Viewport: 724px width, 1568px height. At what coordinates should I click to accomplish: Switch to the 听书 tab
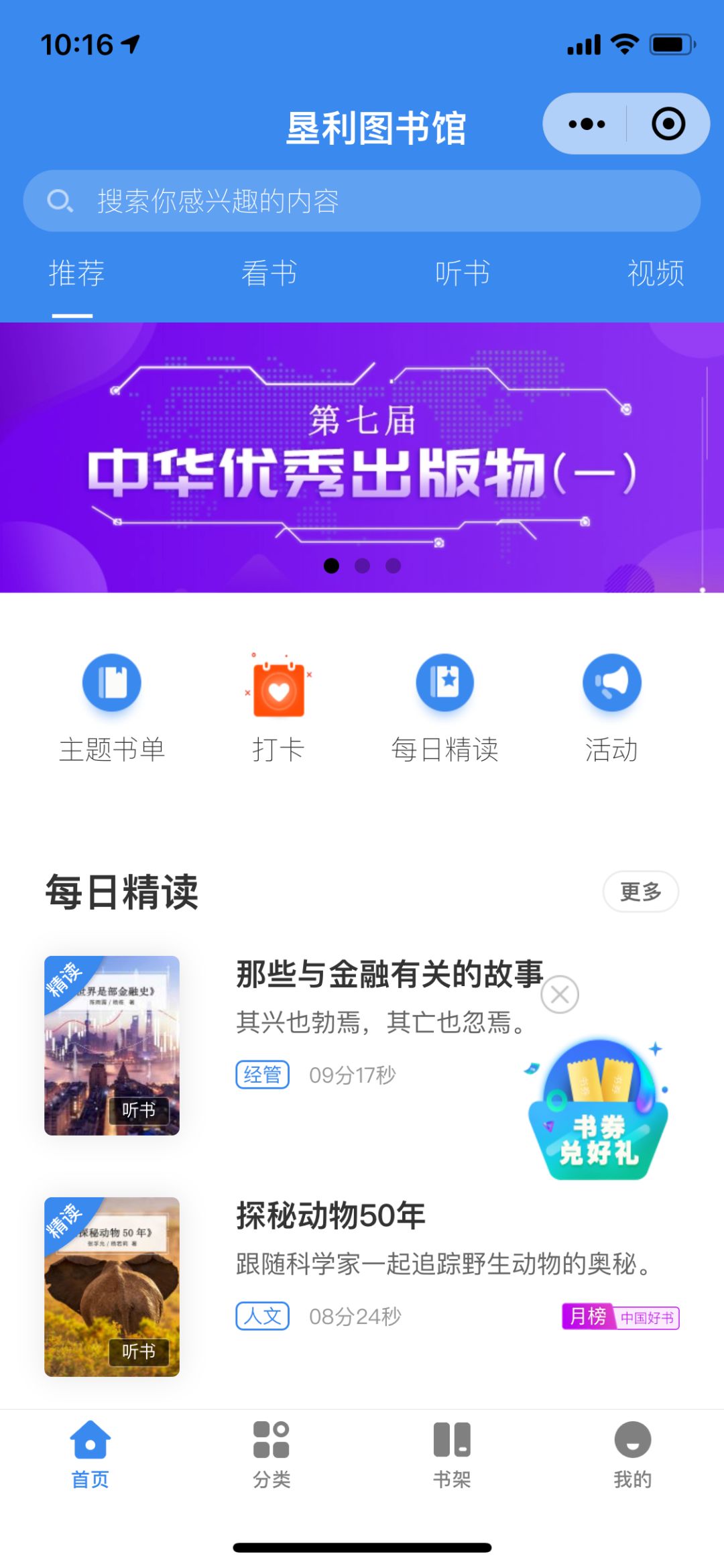pyautogui.click(x=463, y=274)
